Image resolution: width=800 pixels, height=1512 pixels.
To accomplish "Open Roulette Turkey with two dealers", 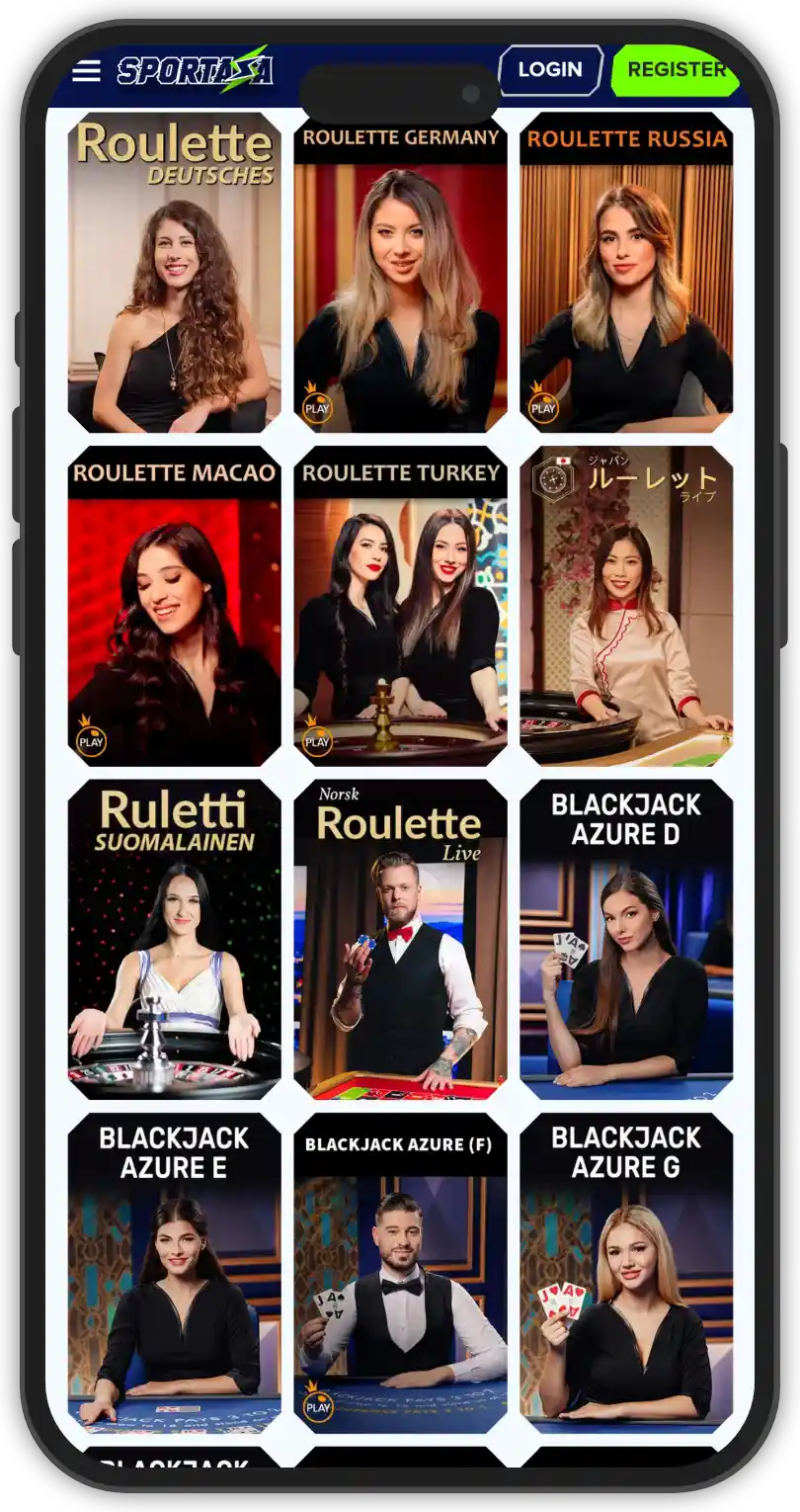I will (x=400, y=606).
